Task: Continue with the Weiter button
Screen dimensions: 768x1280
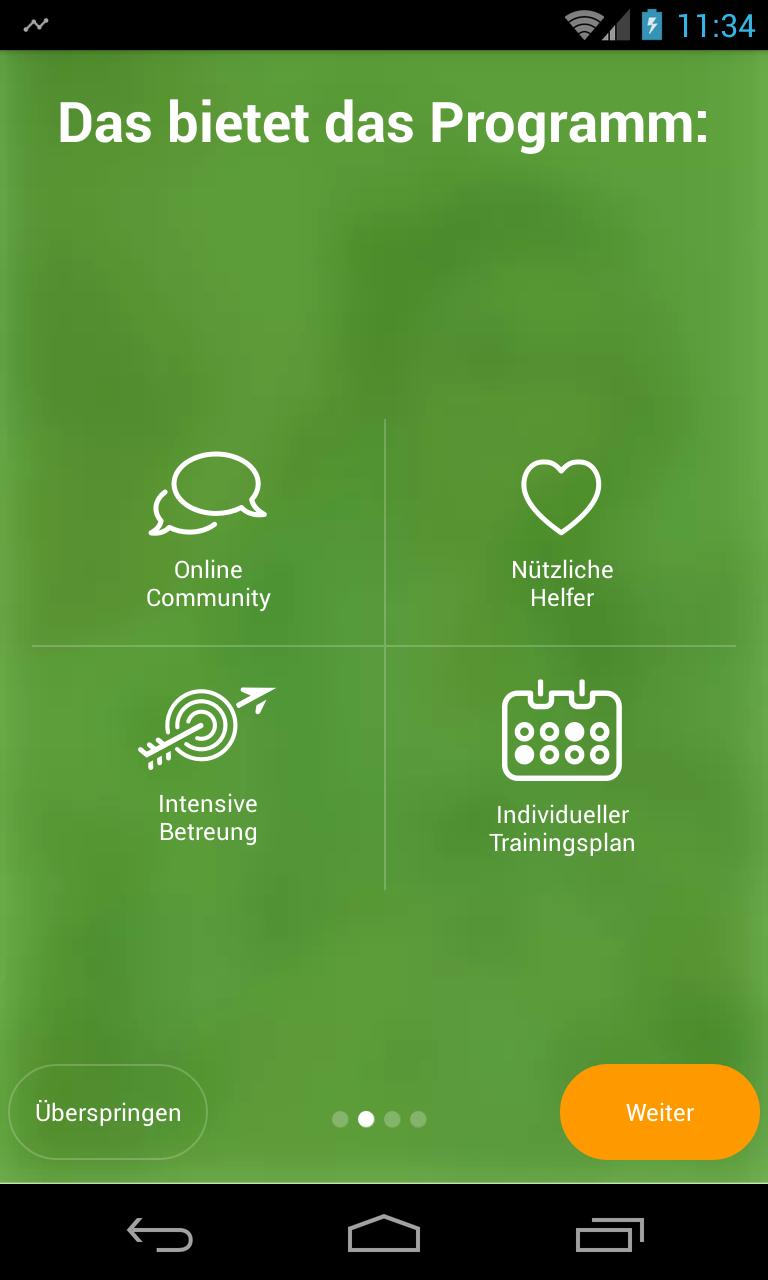Action: pyautogui.click(x=660, y=1112)
